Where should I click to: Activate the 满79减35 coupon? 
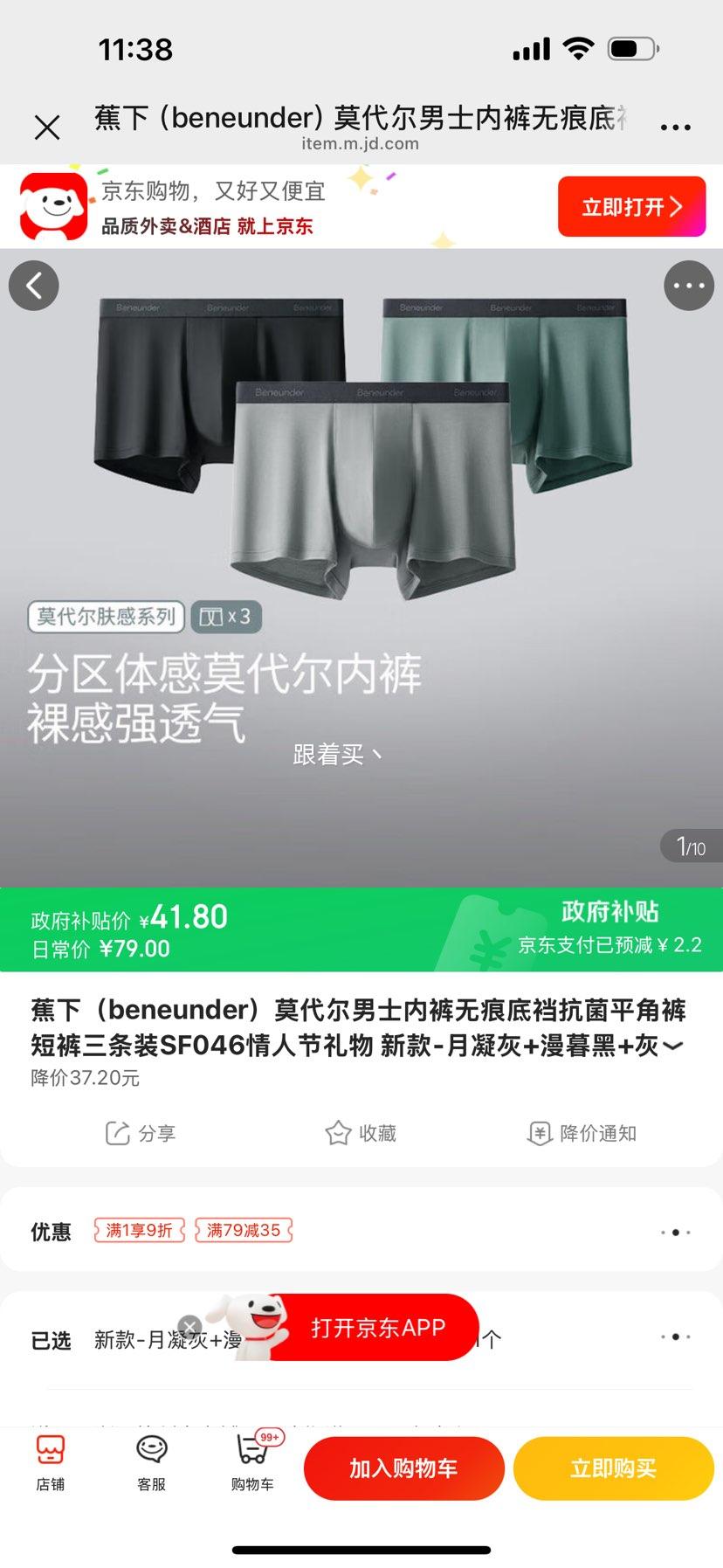click(x=244, y=1230)
